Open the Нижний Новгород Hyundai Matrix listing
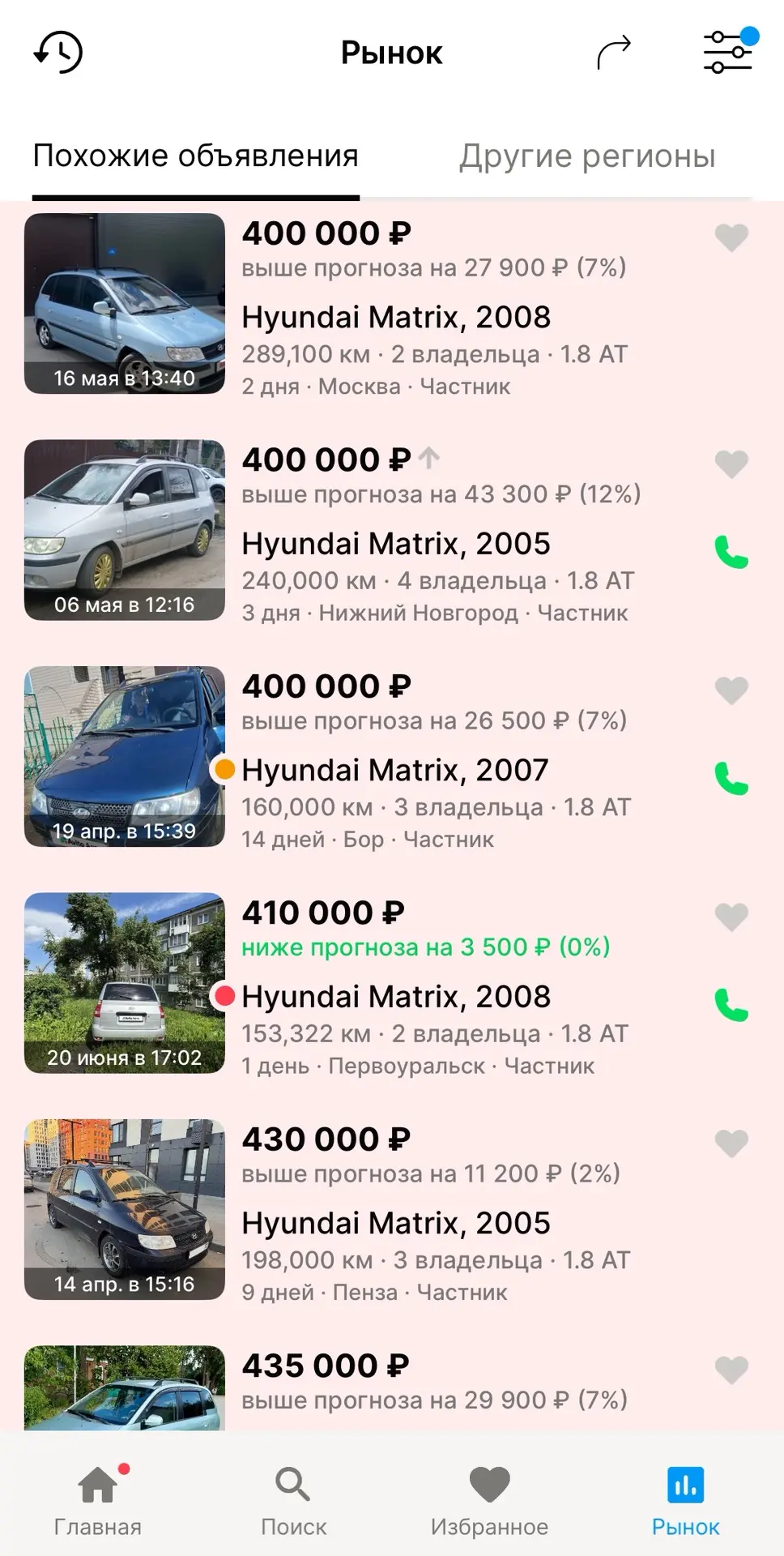Image resolution: width=784 pixels, height=1556 pixels. click(392, 532)
